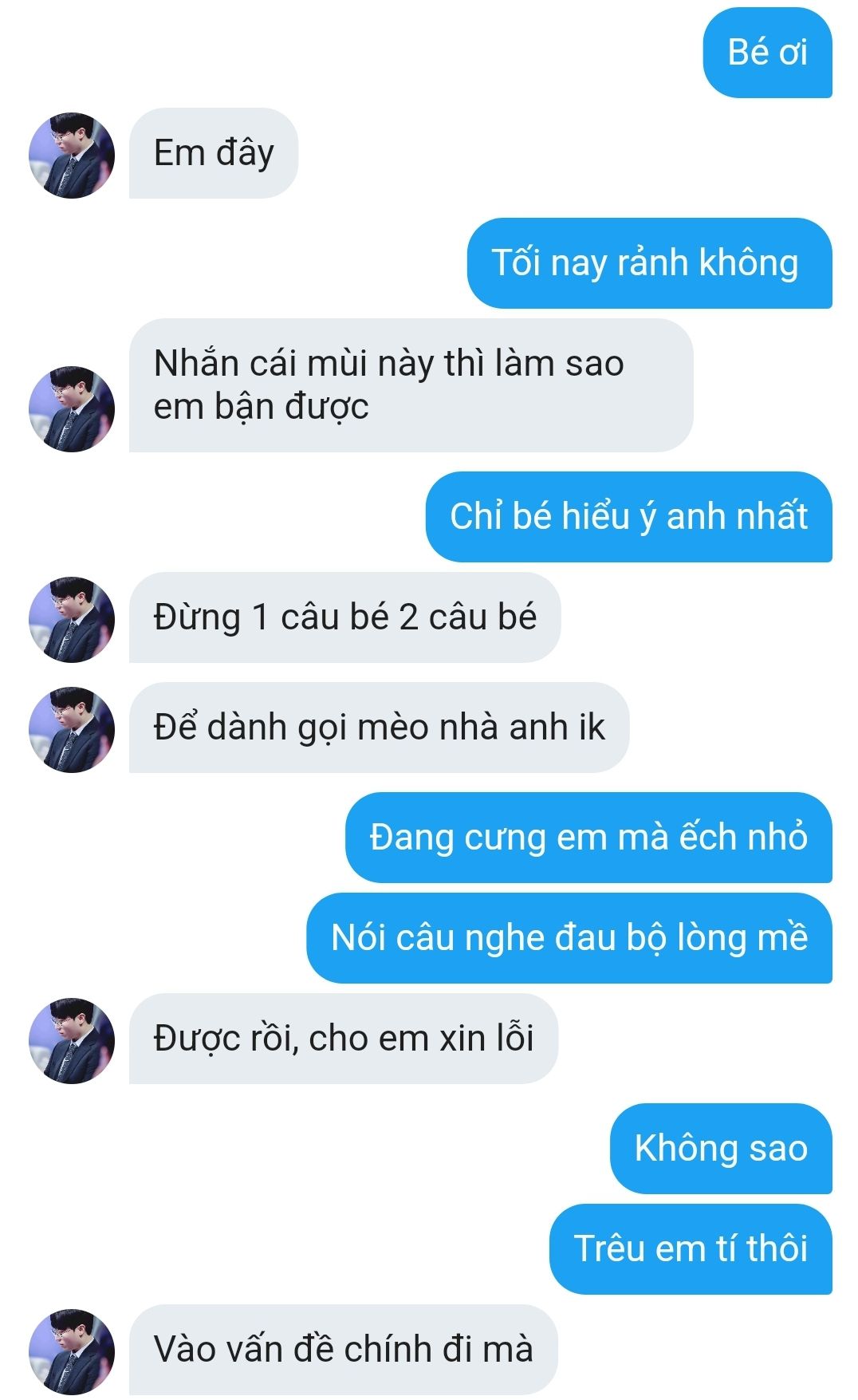This screenshot has width=858, height=1400.
Task: Tap avatar next to "Nhắn cái mùi này" message
Action: 72,409
